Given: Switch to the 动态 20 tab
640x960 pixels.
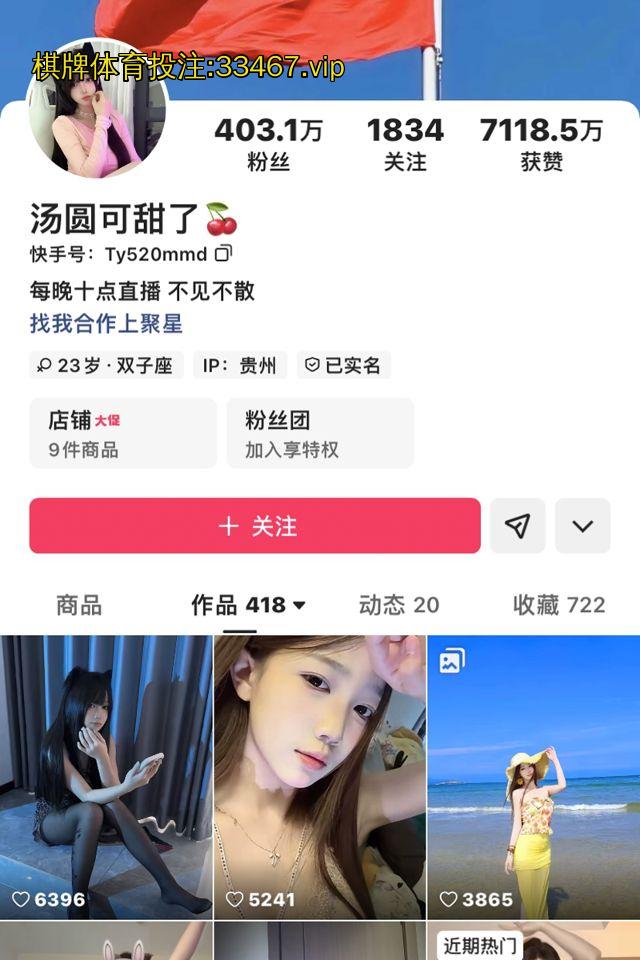Looking at the screenshot, I should coord(399,605).
